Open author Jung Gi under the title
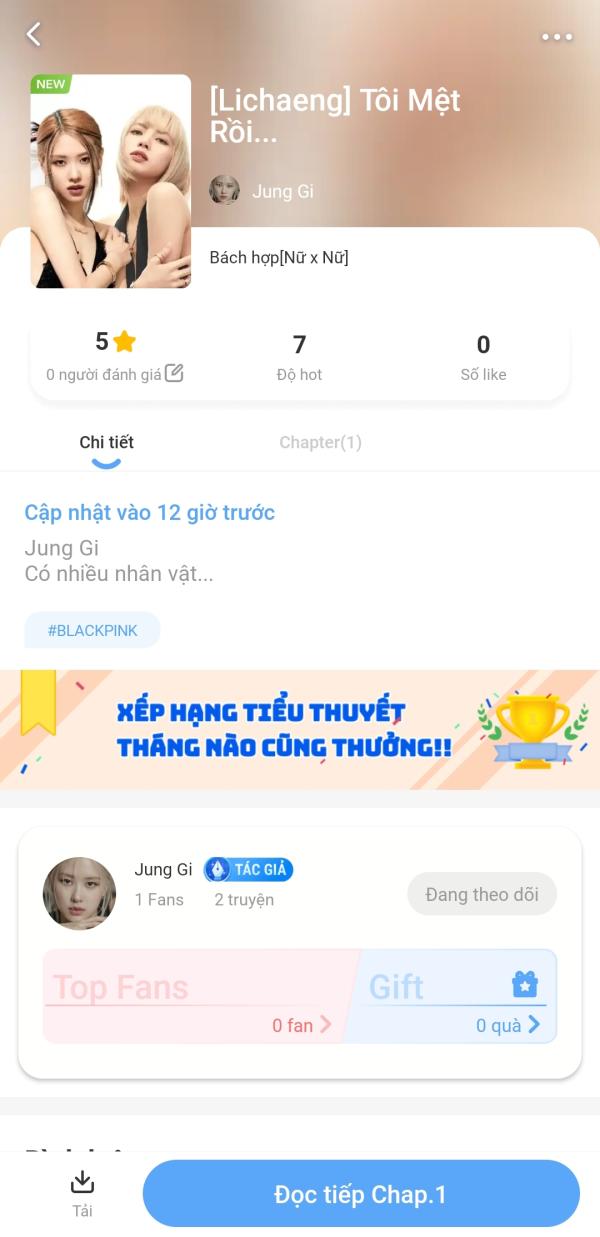Screen dimensions: 600x1237 [262, 190]
